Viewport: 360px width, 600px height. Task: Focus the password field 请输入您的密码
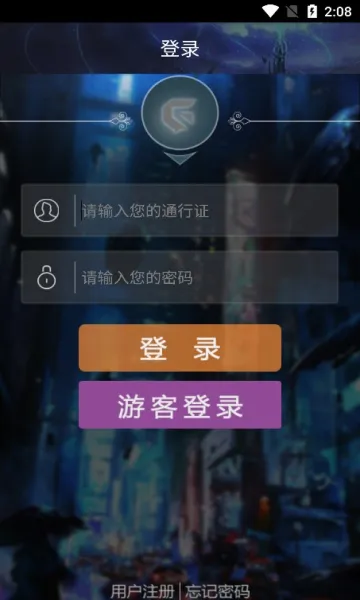click(179, 277)
